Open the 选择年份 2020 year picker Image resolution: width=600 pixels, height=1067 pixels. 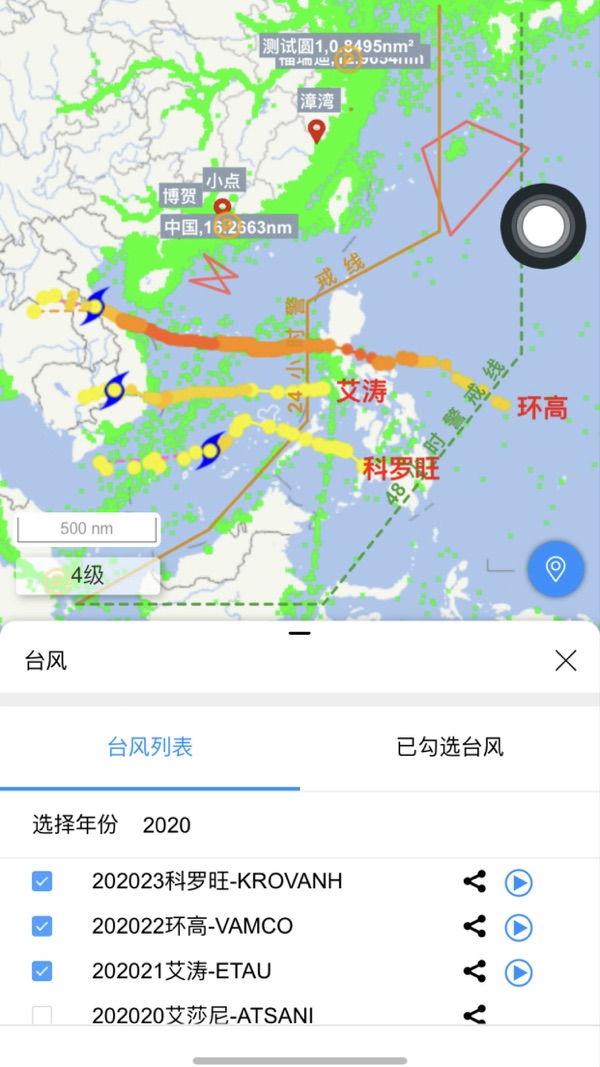(x=166, y=825)
